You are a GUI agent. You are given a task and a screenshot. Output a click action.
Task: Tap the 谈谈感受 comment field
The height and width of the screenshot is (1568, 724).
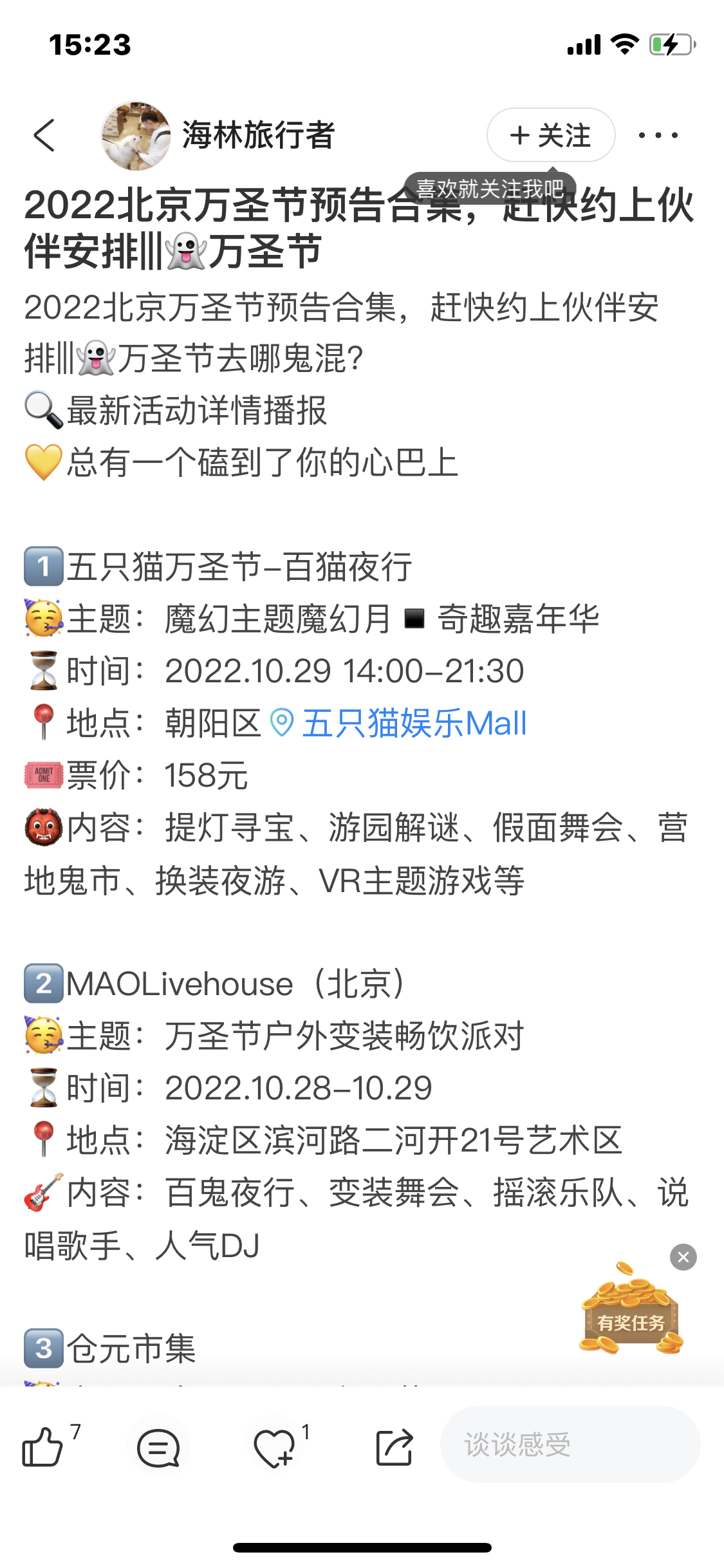[570, 1444]
